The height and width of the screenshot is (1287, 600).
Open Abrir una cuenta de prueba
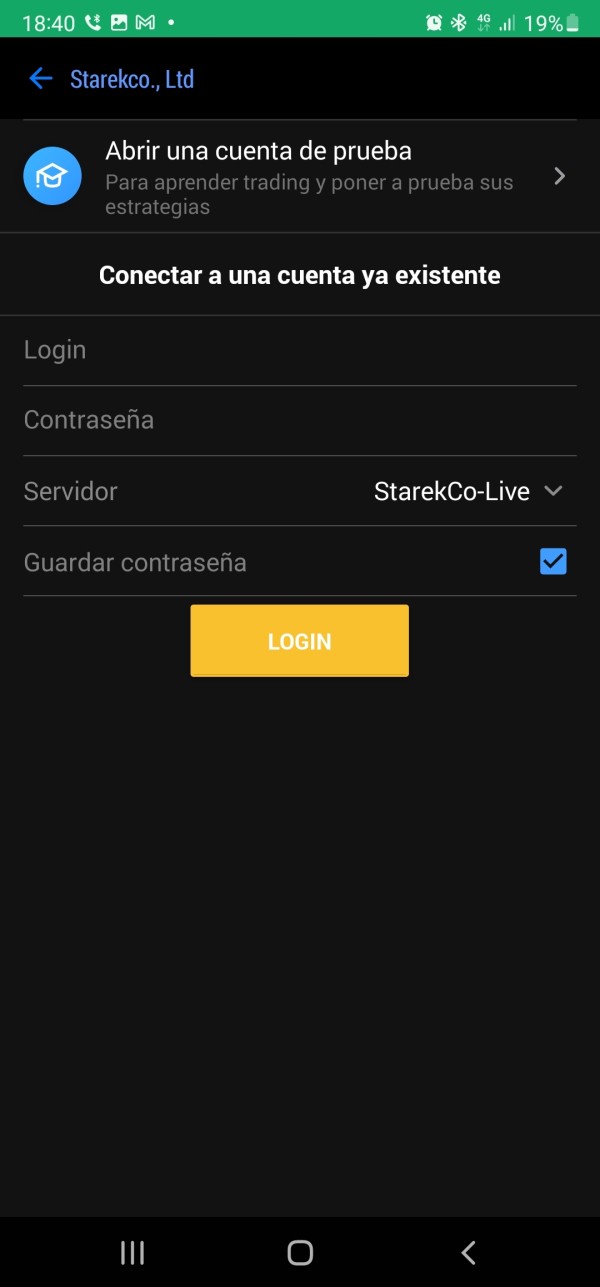[x=300, y=177]
